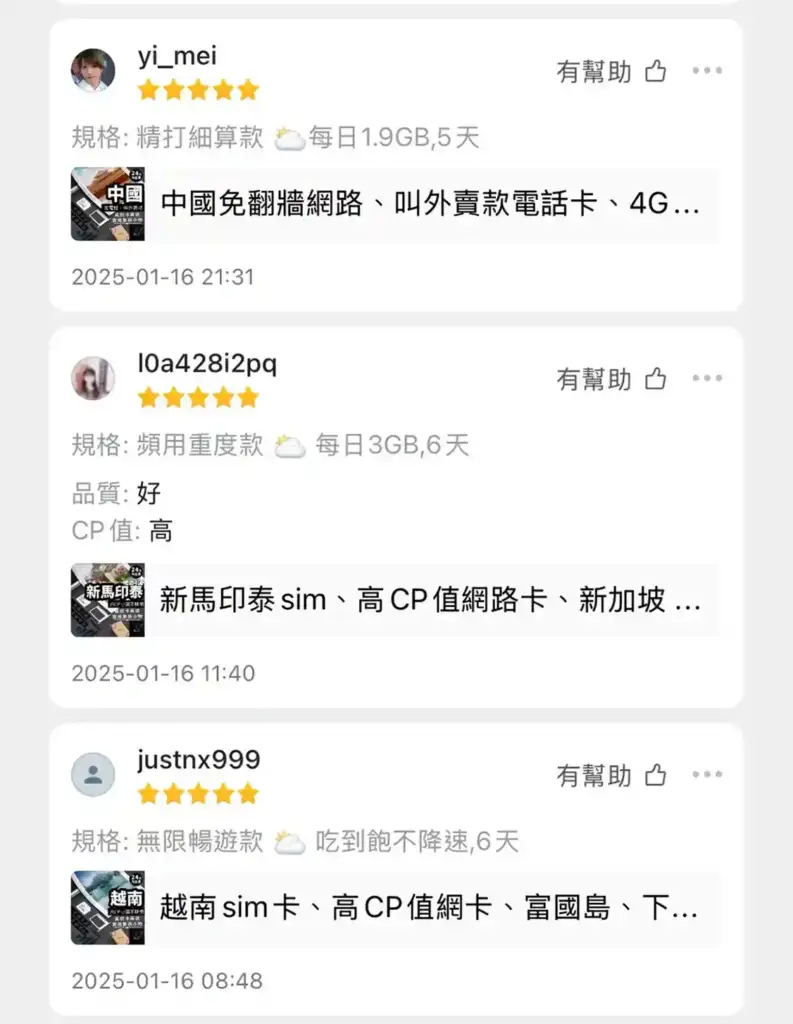Image resolution: width=793 pixels, height=1024 pixels.
Task: Open the three-dot menu for l0a428i2pq's review
Action: coord(708,378)
